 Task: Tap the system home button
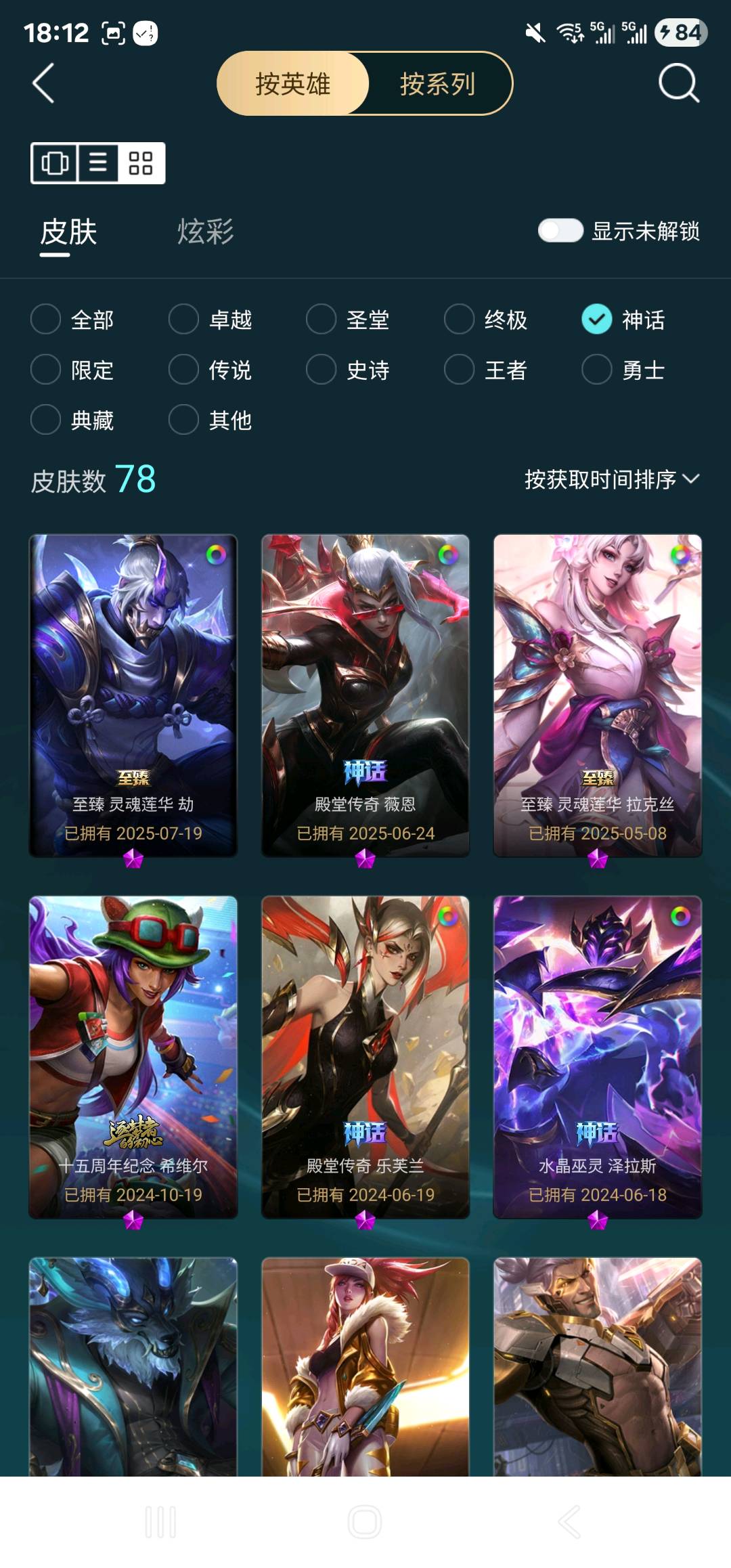point(365,1522)
